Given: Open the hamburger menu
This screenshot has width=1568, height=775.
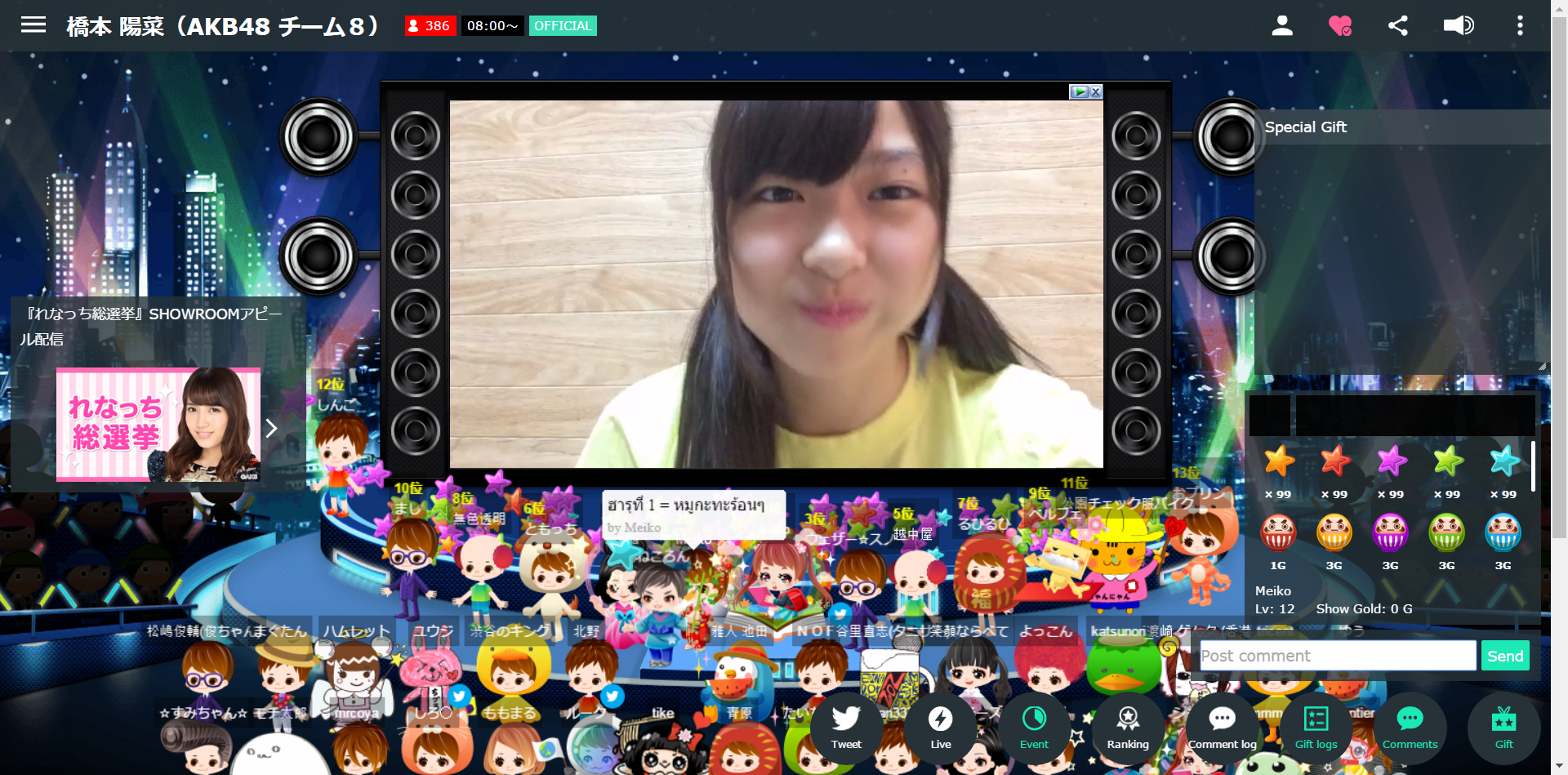Looking at the screenshot, I should (x=33, y=24).
